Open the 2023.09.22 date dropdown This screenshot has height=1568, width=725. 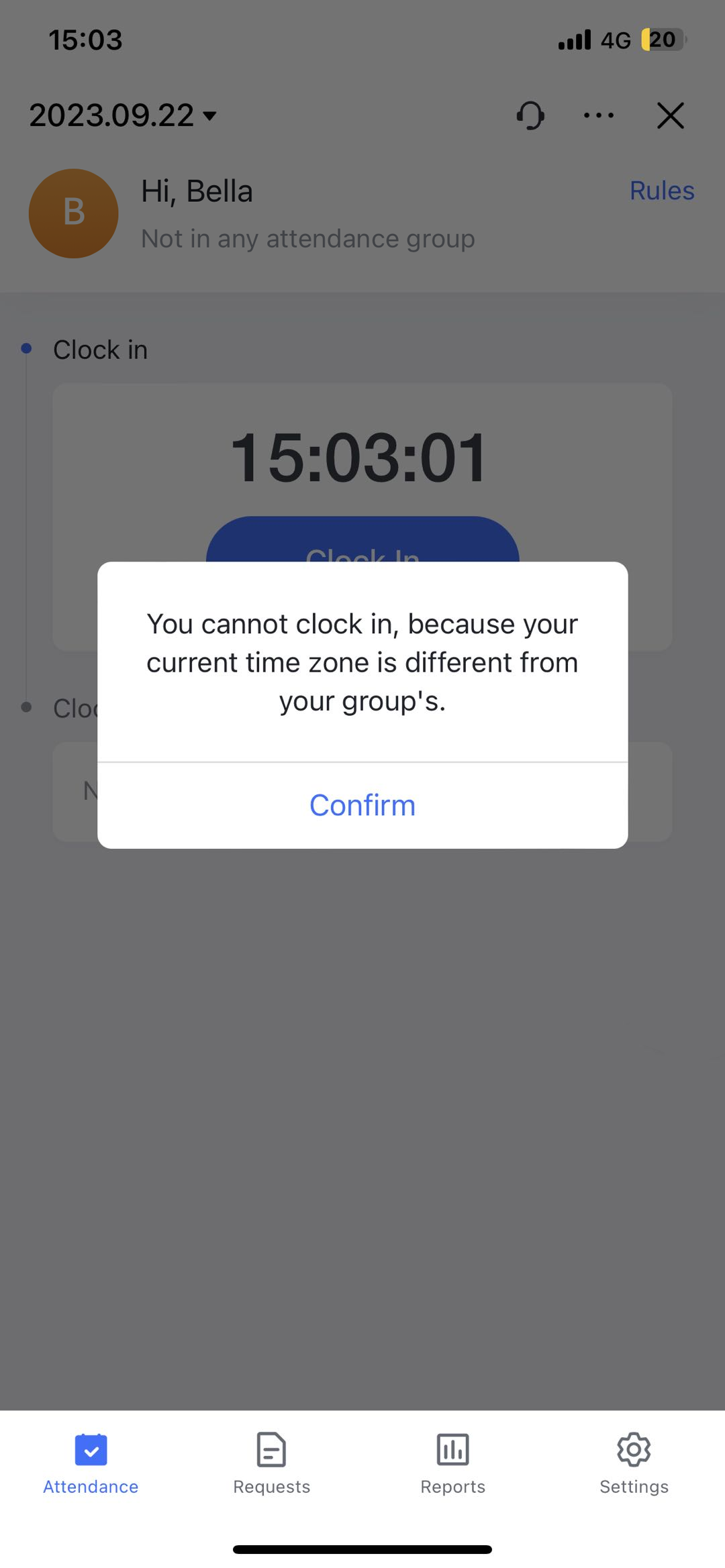pos(124,115)
